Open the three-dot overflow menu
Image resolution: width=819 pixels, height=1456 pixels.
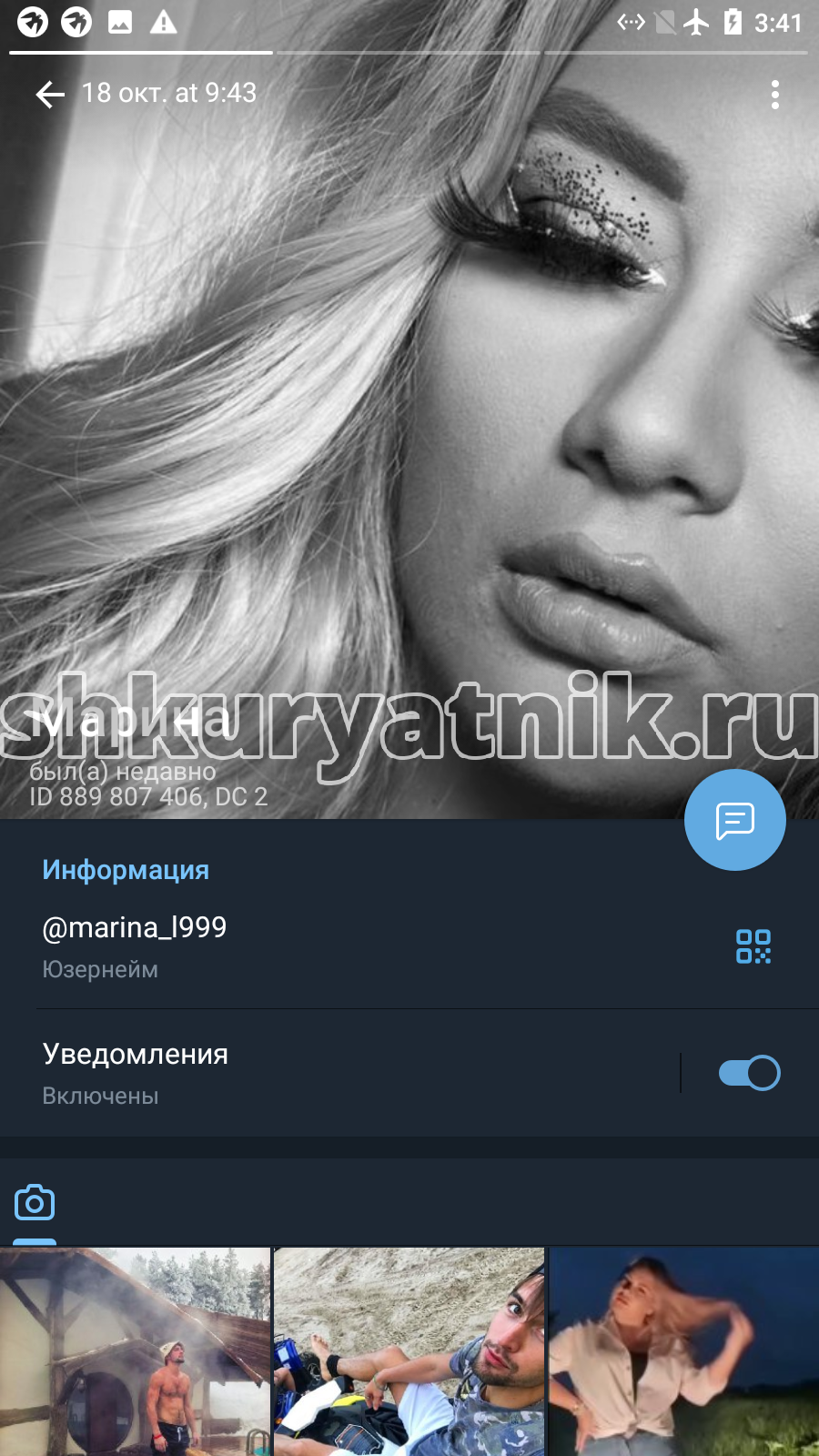[x=774, y=95]
